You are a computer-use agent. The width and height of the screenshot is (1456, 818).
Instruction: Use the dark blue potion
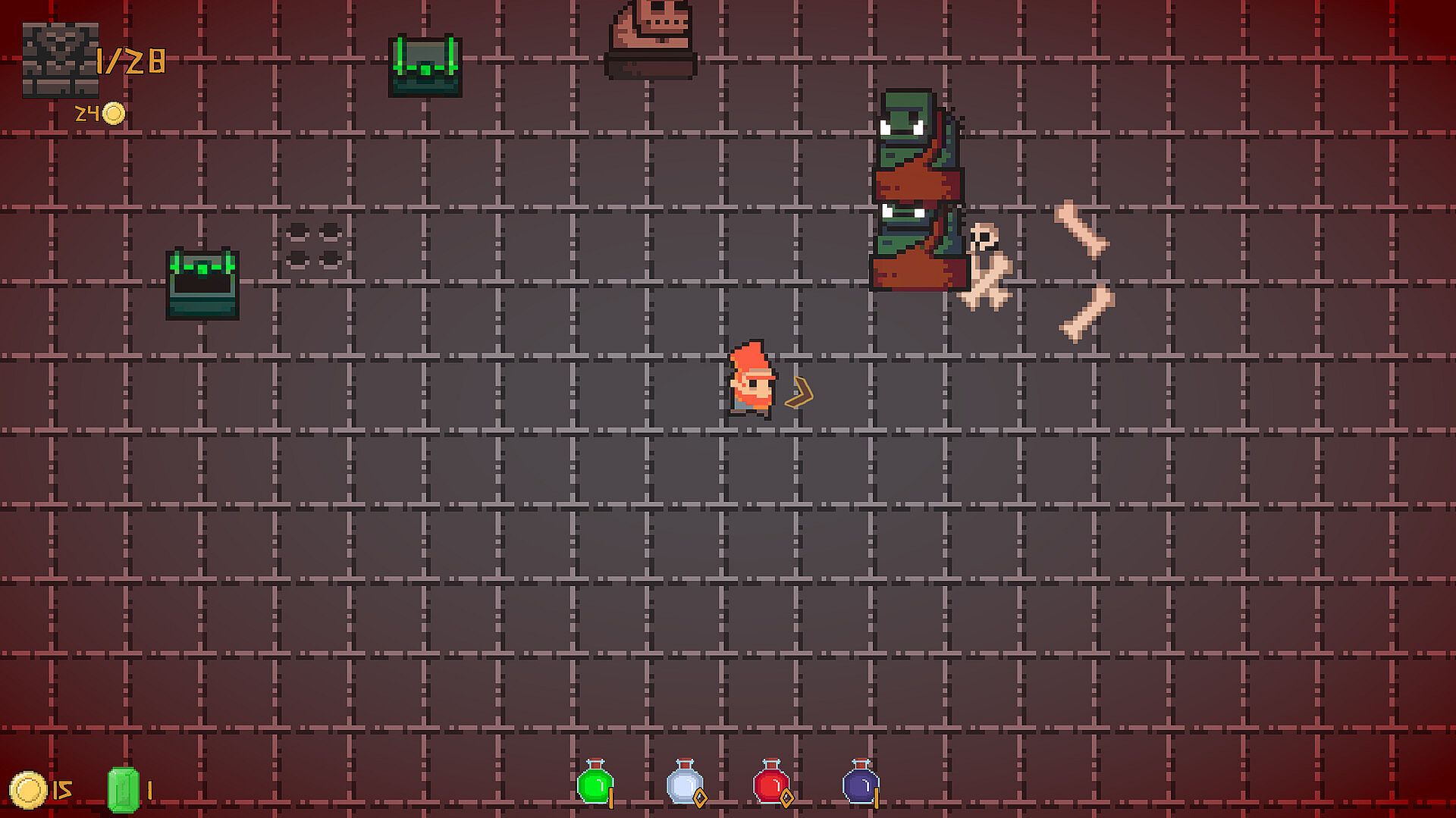pyautogui.click(x=860, y=782)
